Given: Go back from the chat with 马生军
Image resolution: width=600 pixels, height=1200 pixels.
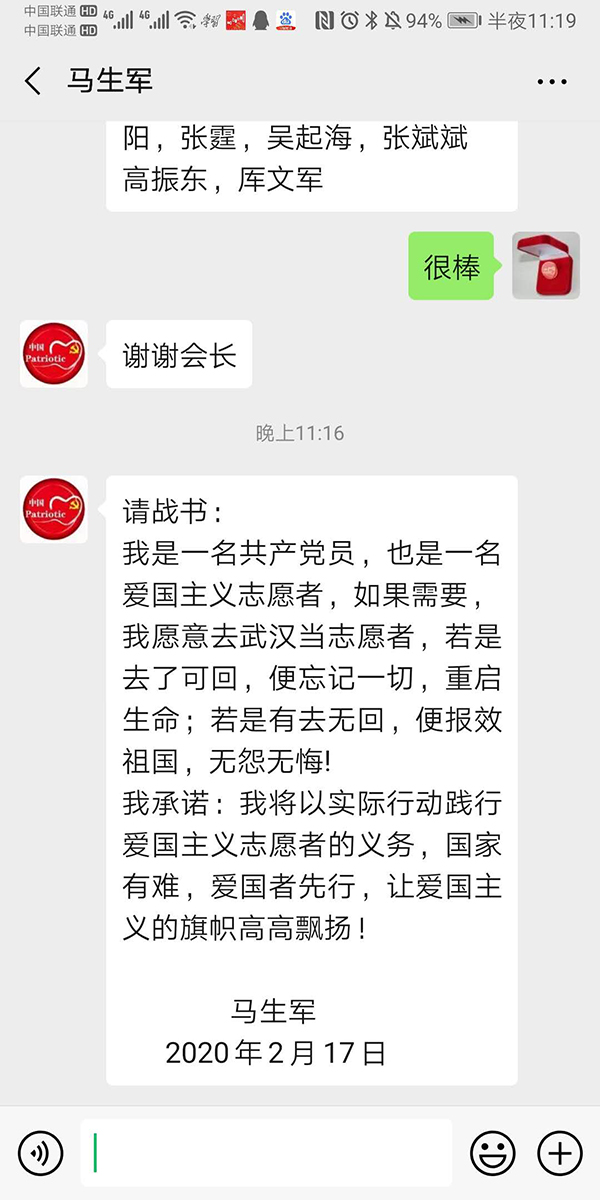Looking at the screenshot, I should pos(33,81).
